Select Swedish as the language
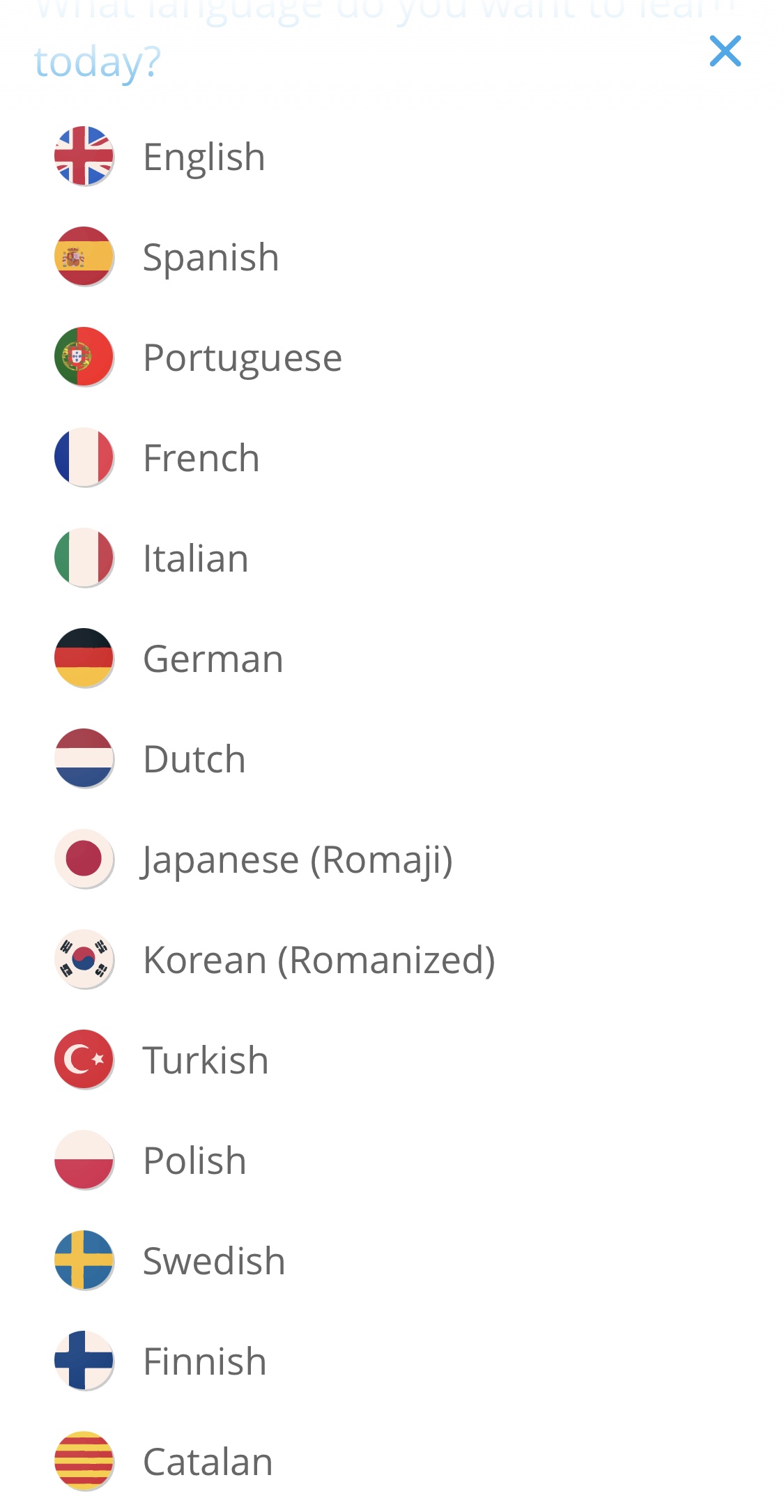The image size is (784, 1512). pos(213,1261)
